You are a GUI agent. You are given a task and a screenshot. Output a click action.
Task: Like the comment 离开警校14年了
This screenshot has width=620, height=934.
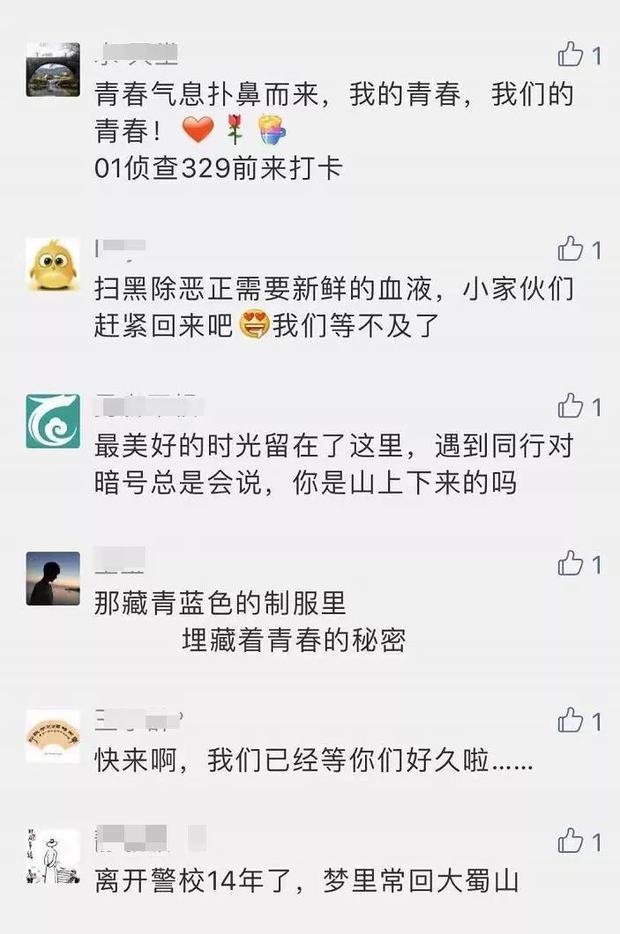[x=571, y=841]
